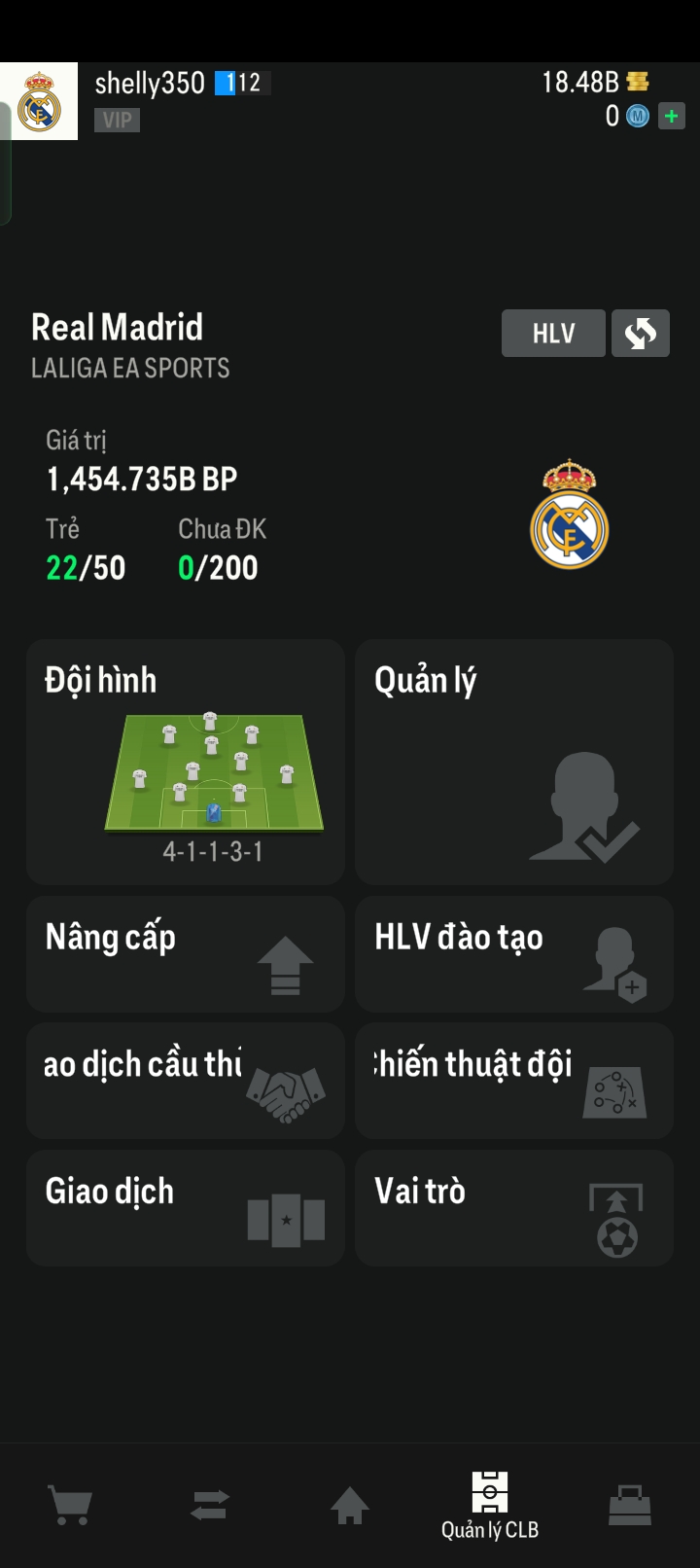Viewport: 700px width, 1568px height.
Task: Open Chiến thuật đội
Action: coord(513,1080)
